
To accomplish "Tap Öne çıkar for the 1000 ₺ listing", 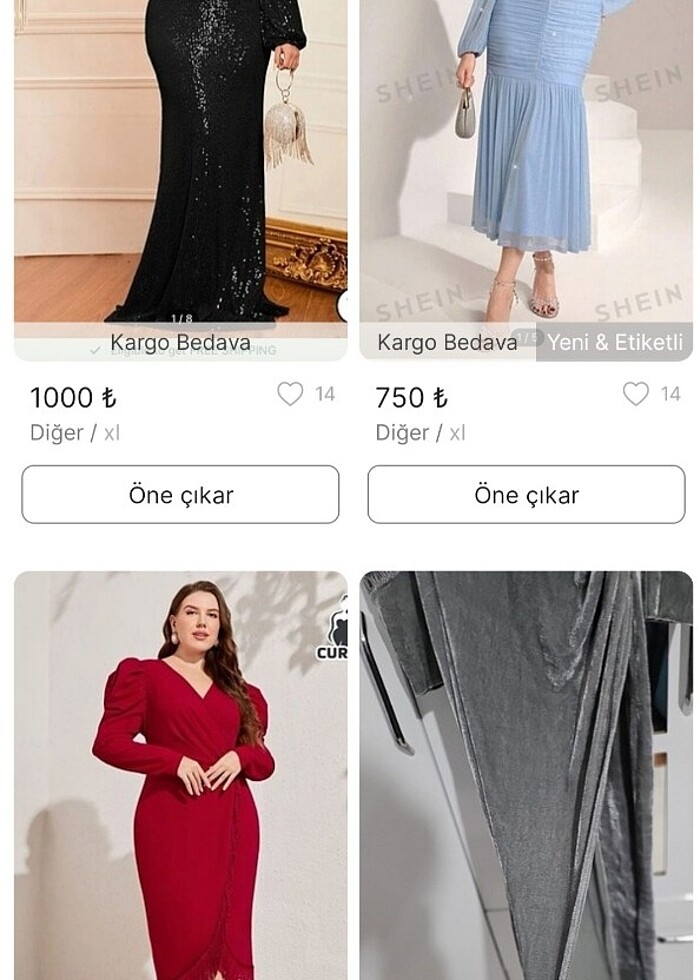I will coord(181,494).
